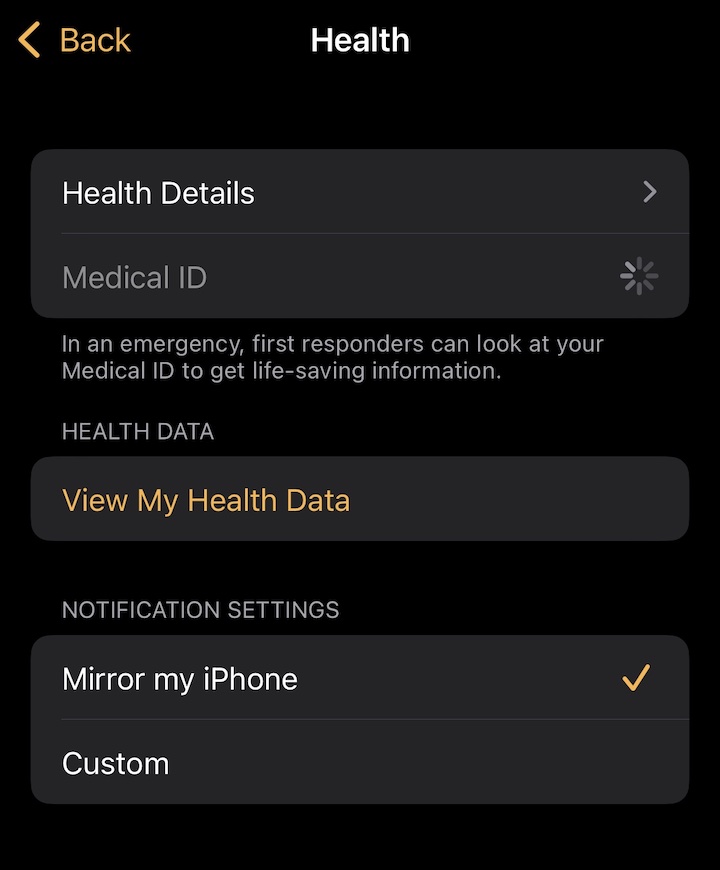
Task: Open View My Health Data
Action: tap(360, 500)
